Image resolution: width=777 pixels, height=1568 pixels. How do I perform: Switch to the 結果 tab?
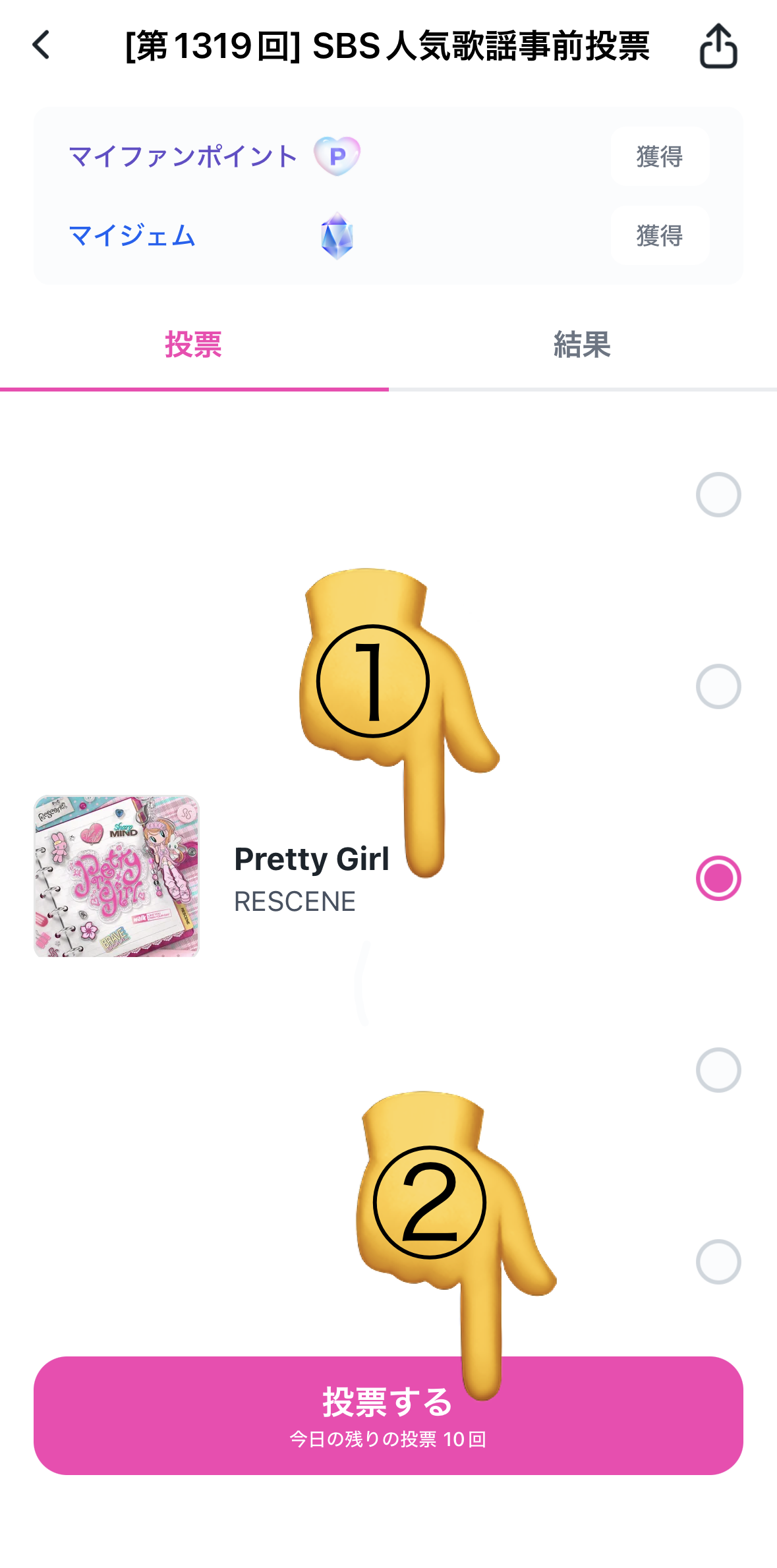tap(583, 345)
